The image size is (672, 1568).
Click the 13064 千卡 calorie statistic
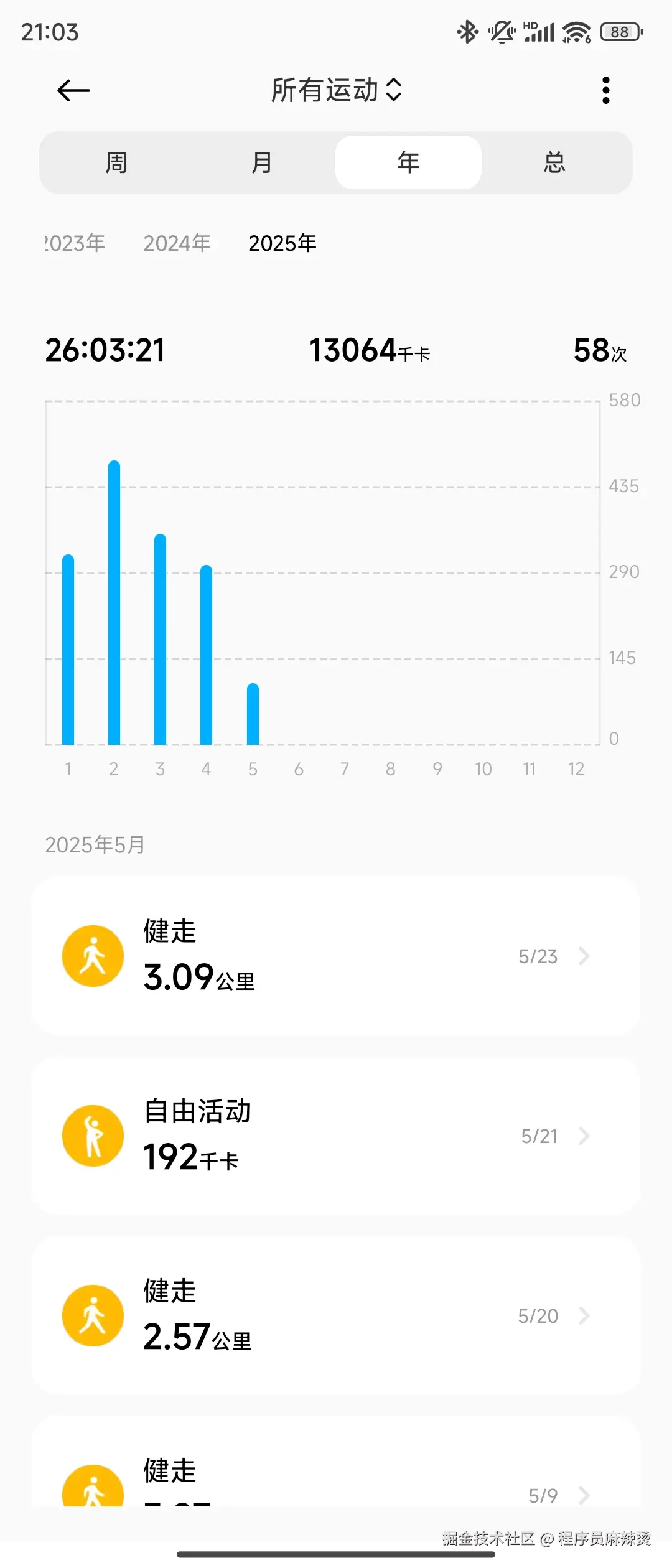tap(371, 350)
